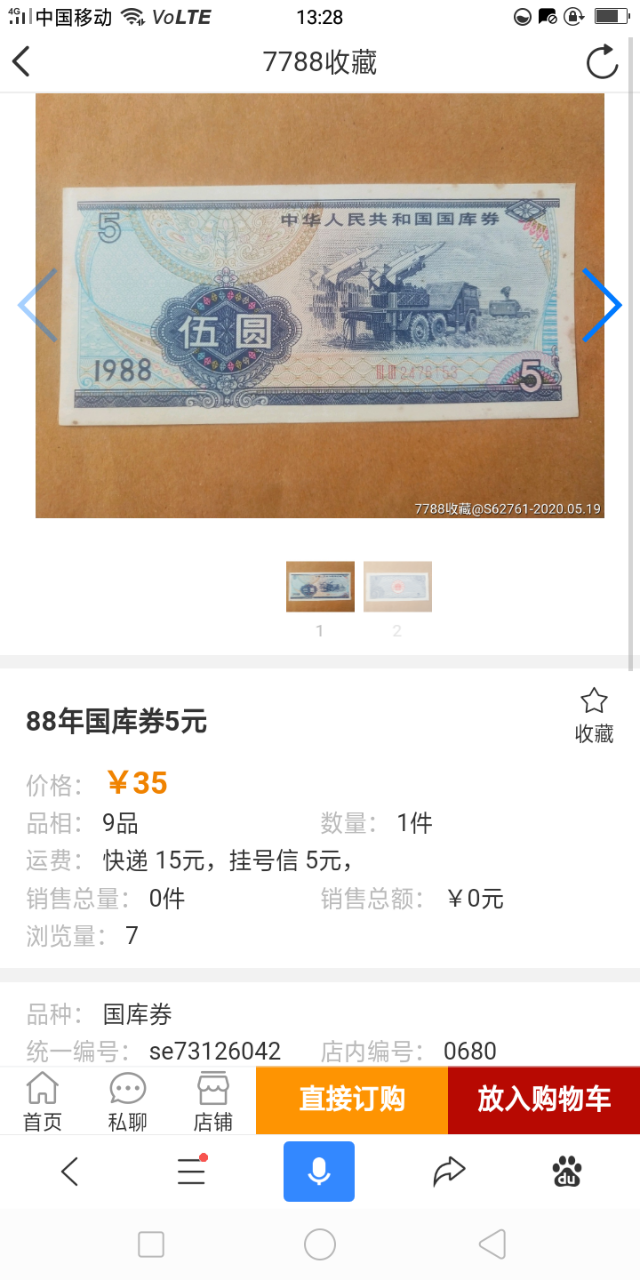640x1280 pixels.
Task: Show the next product photo
Action: (601, 305)
